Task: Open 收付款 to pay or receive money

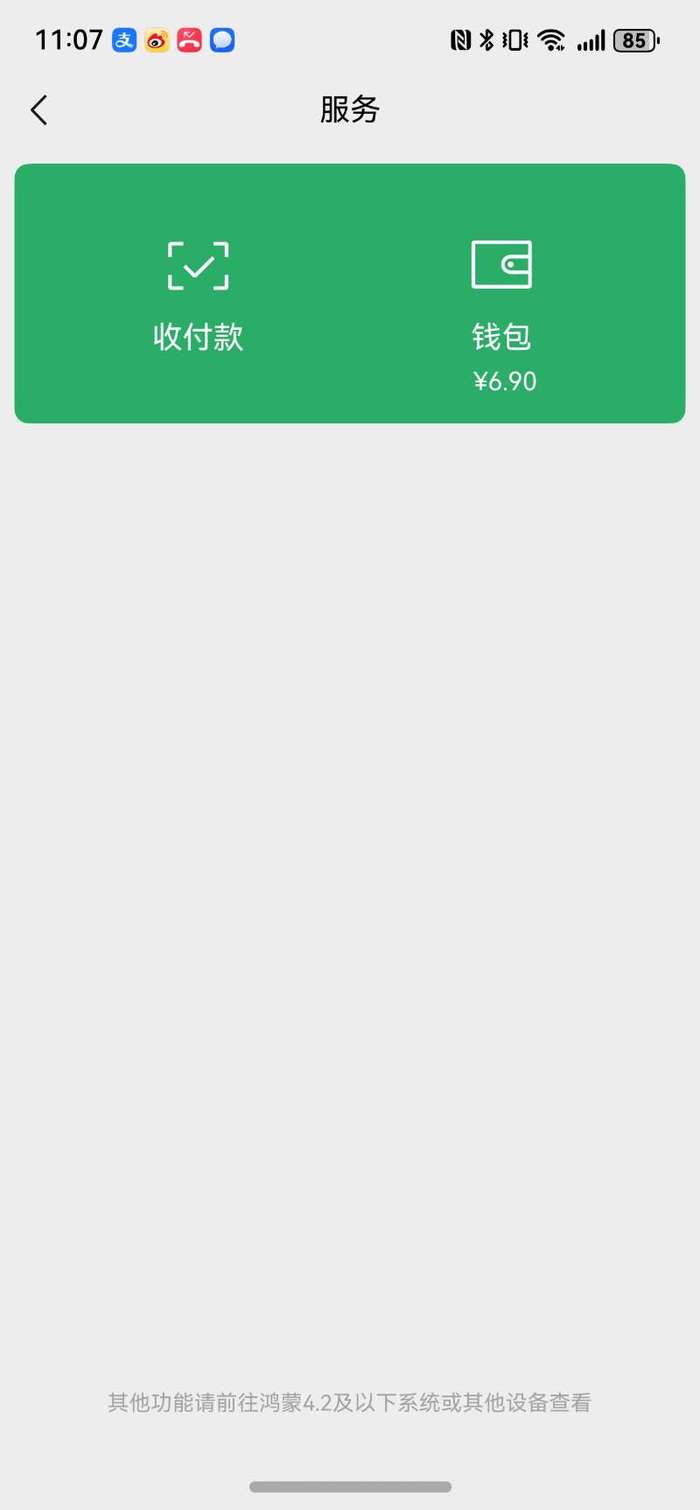Action: [198, 295]
